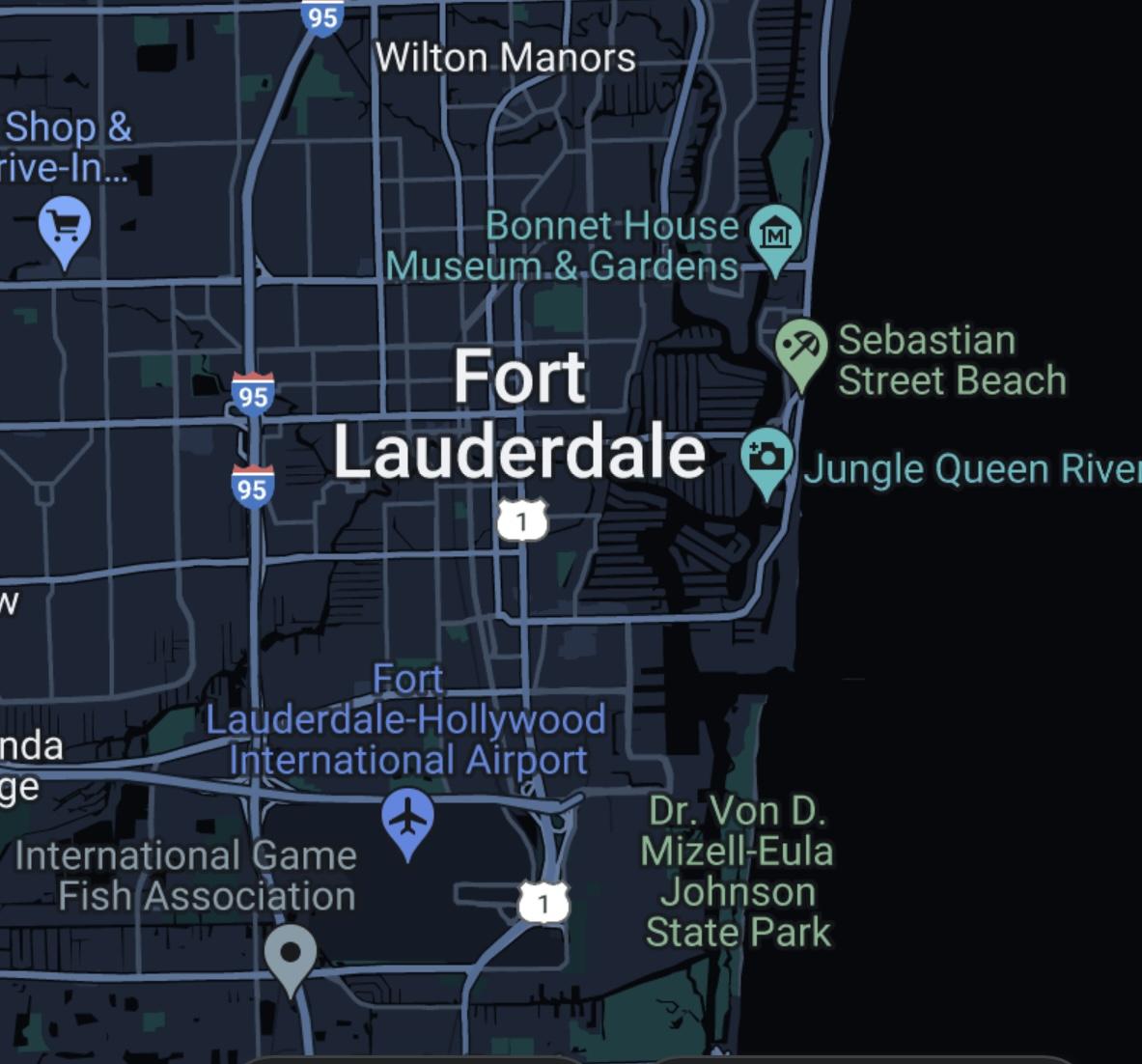Tap the grey pin near International Game Fish Association

291,954
